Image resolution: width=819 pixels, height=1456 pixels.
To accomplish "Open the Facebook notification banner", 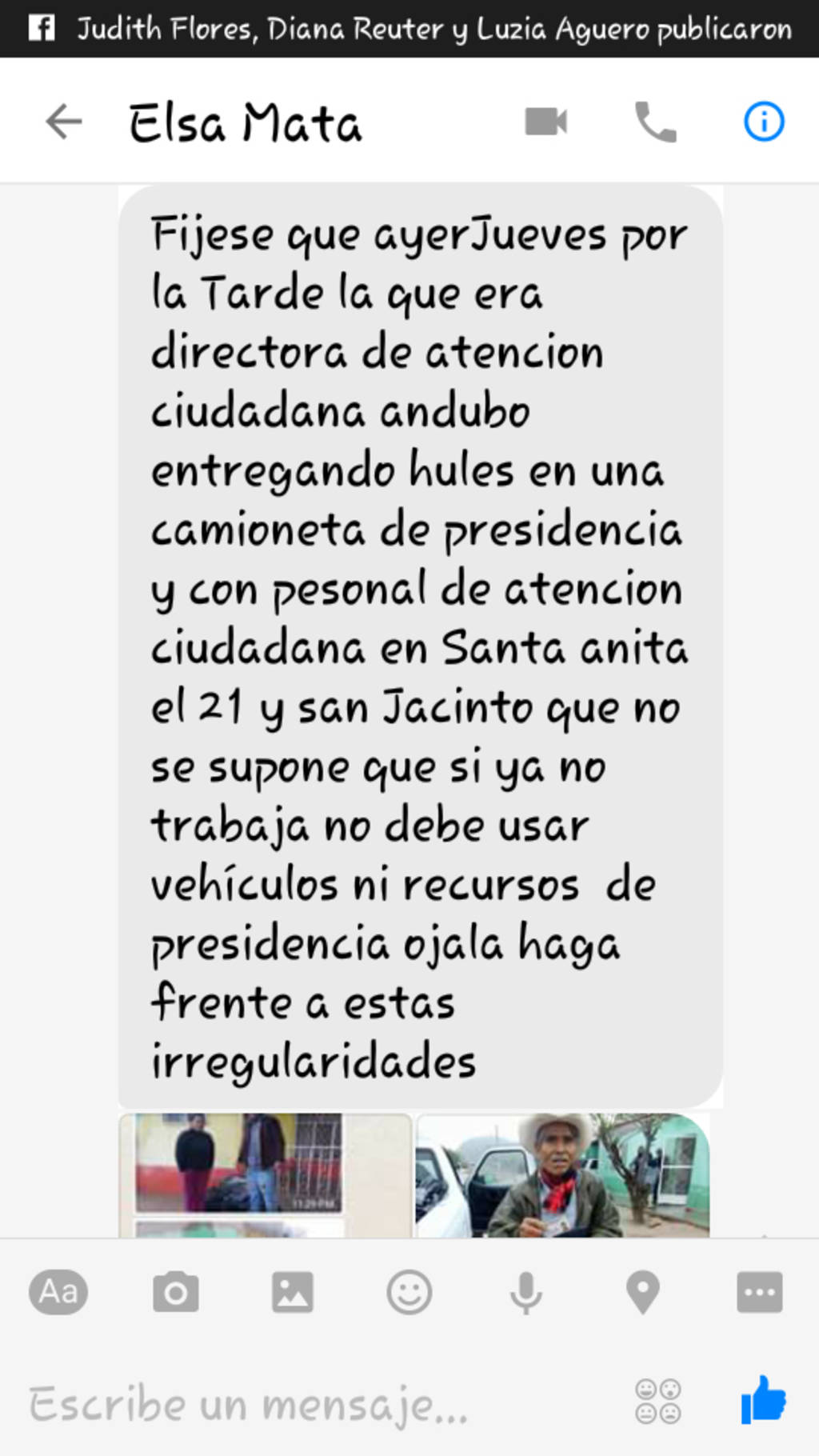I will click(x=409, y=29).
